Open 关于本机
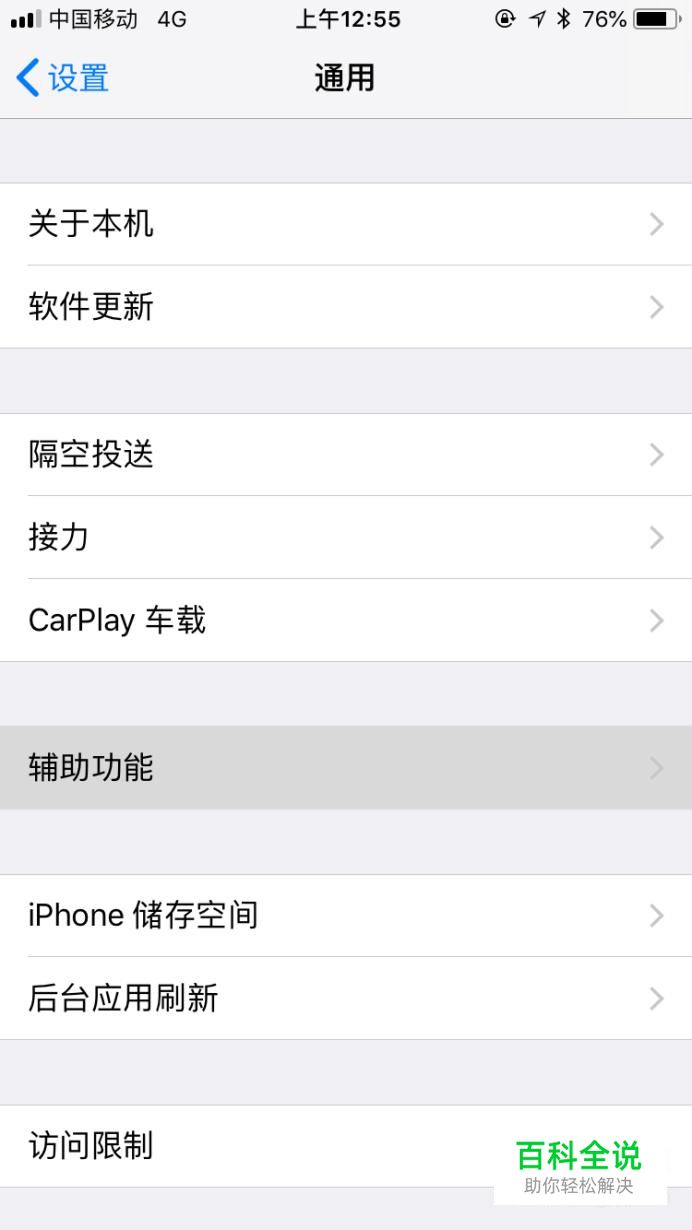This screenshot has width=692, height=1230. coord(346,224)
